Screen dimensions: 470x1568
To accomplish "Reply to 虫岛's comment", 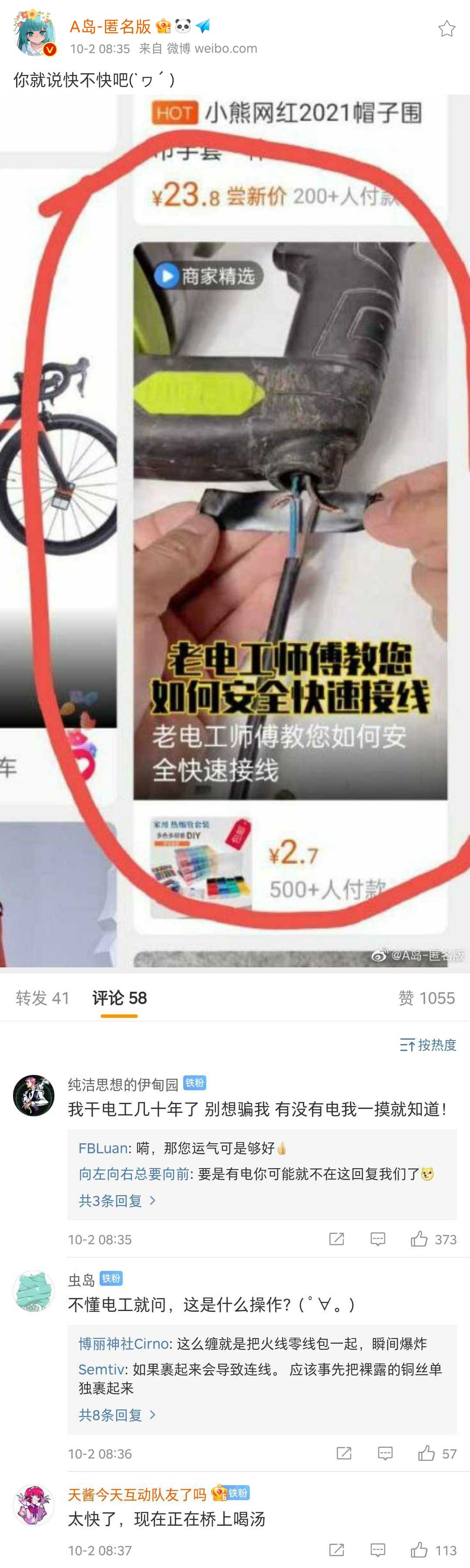I will tap(385, 1453).
